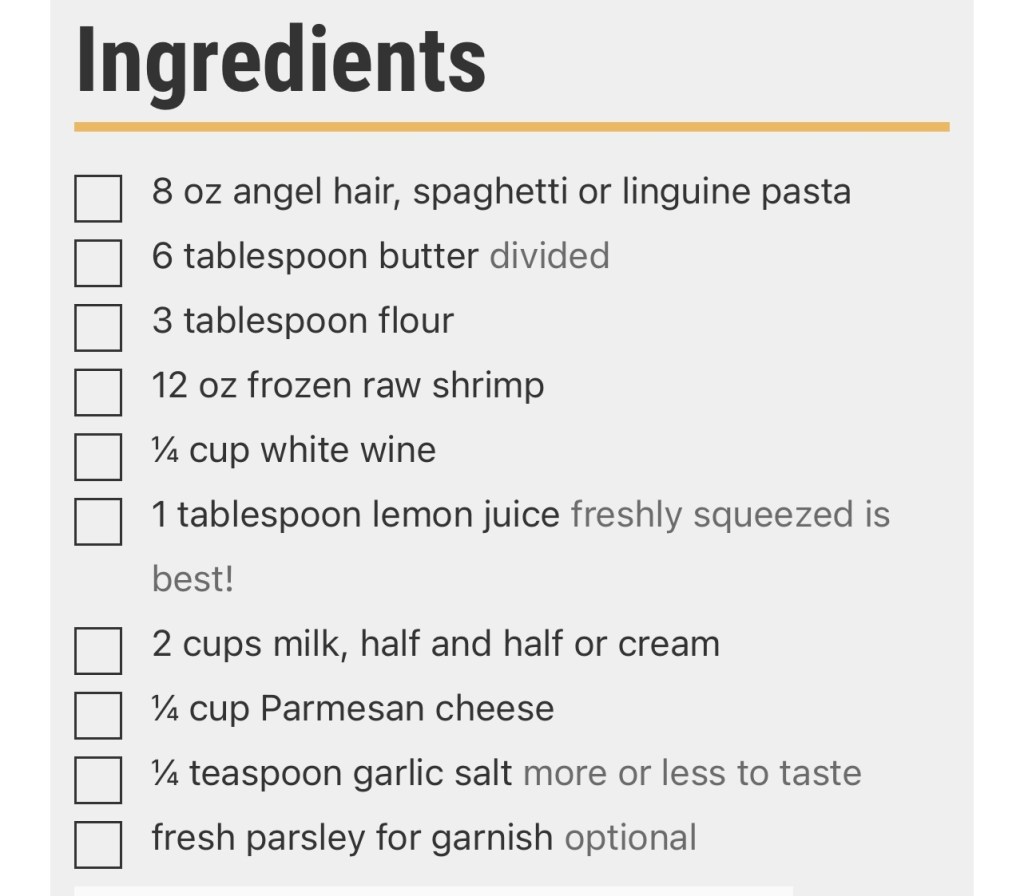Mark Parmesan cheese as checked
This screenshot has height=896, width=1024.
click(x=98, y=714)
